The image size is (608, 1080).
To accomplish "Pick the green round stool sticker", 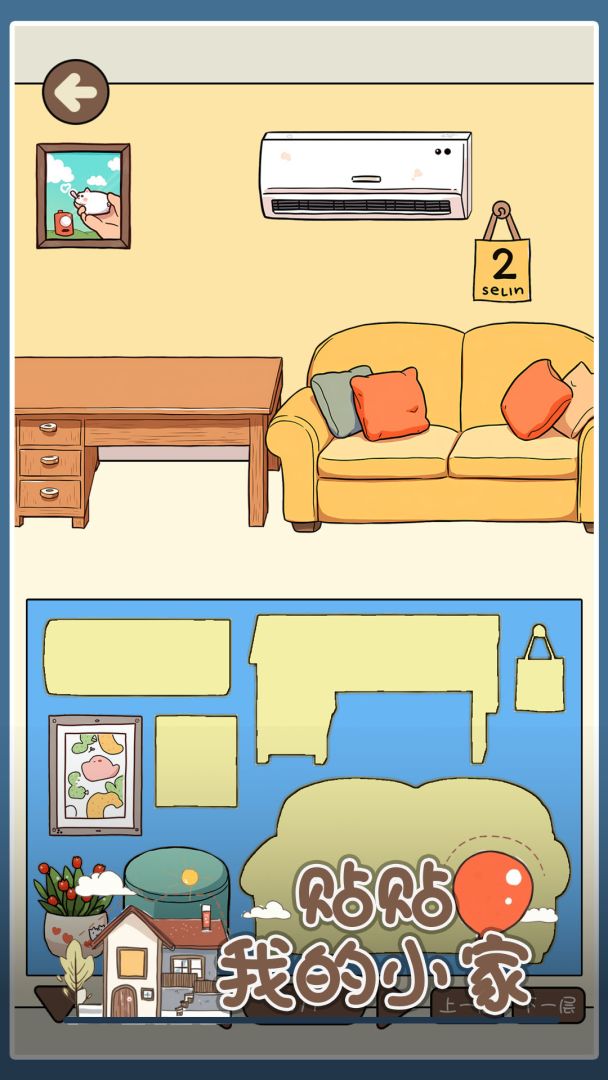I will tap(176, 884).
